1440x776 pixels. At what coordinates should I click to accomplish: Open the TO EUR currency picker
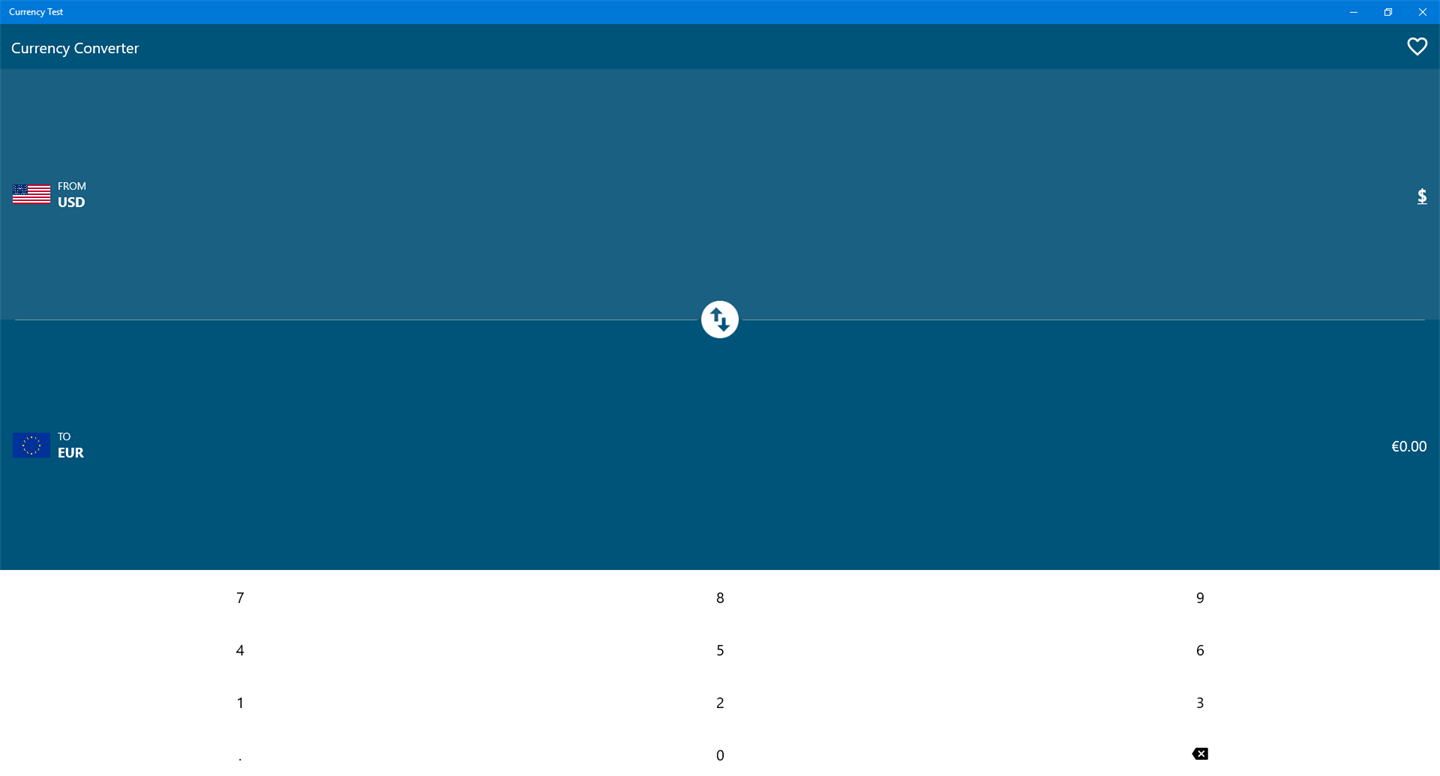tap(50, 445)
